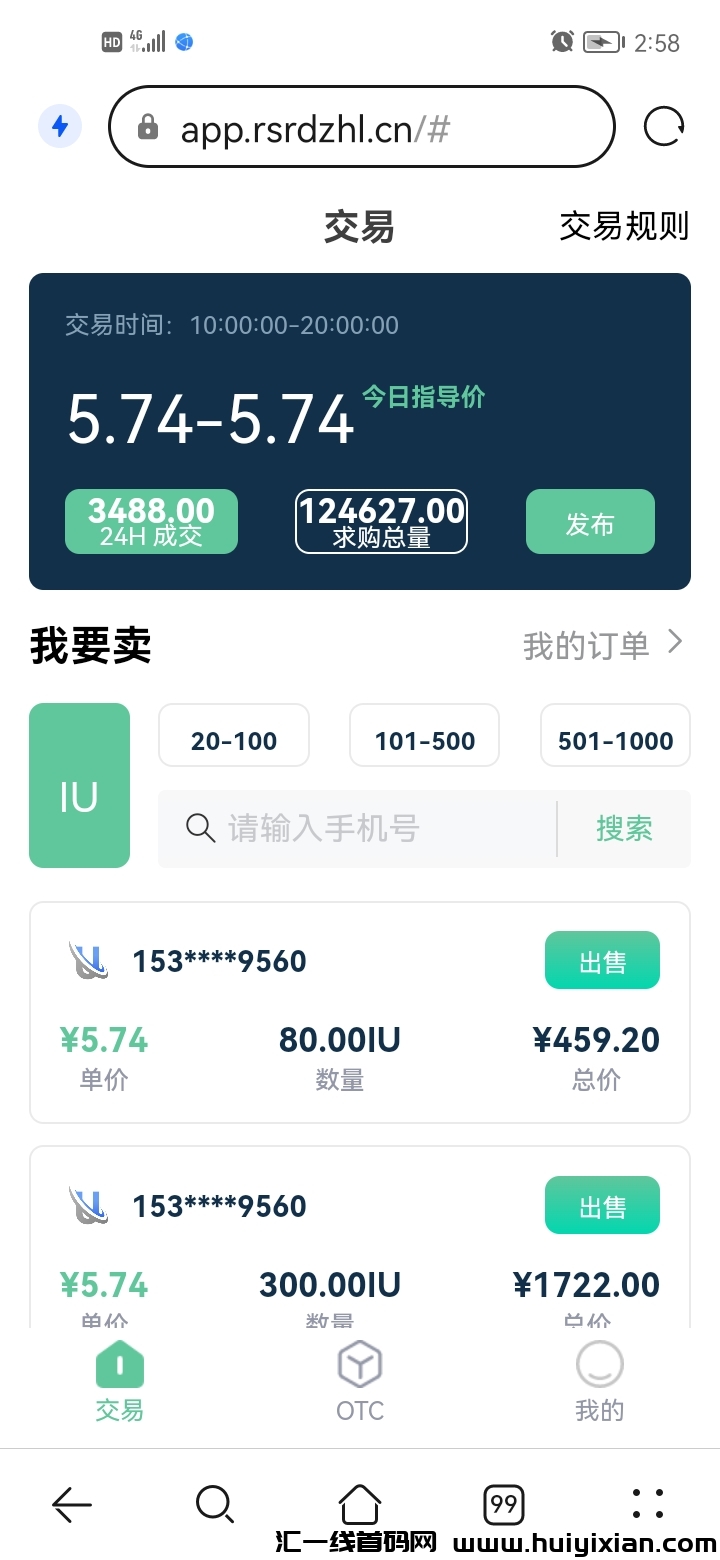The image size is (720, 1560).
Task: Tap the page reload icon
Action: [x=662, y=127]
